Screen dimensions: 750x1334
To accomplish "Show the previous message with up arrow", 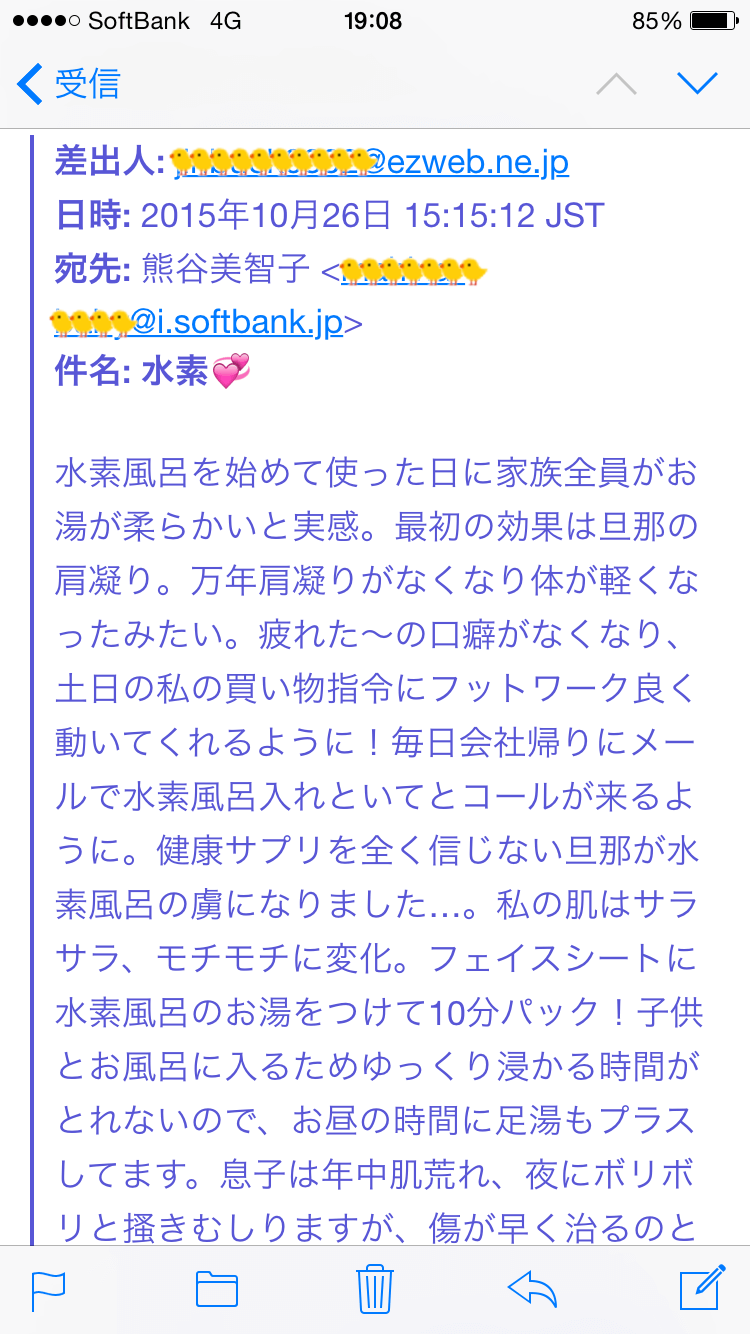I will pos(616,84).
